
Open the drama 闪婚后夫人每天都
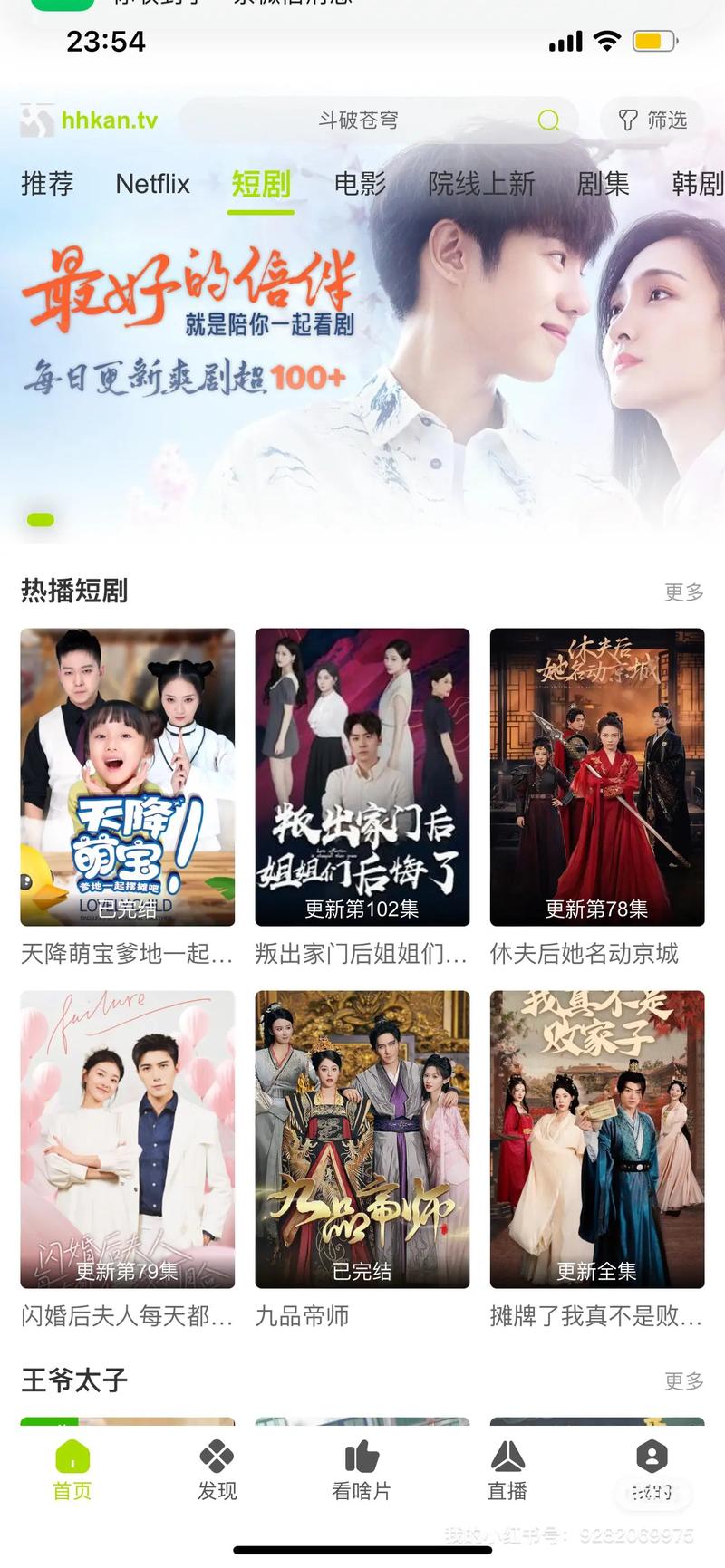click(128, 1140)
